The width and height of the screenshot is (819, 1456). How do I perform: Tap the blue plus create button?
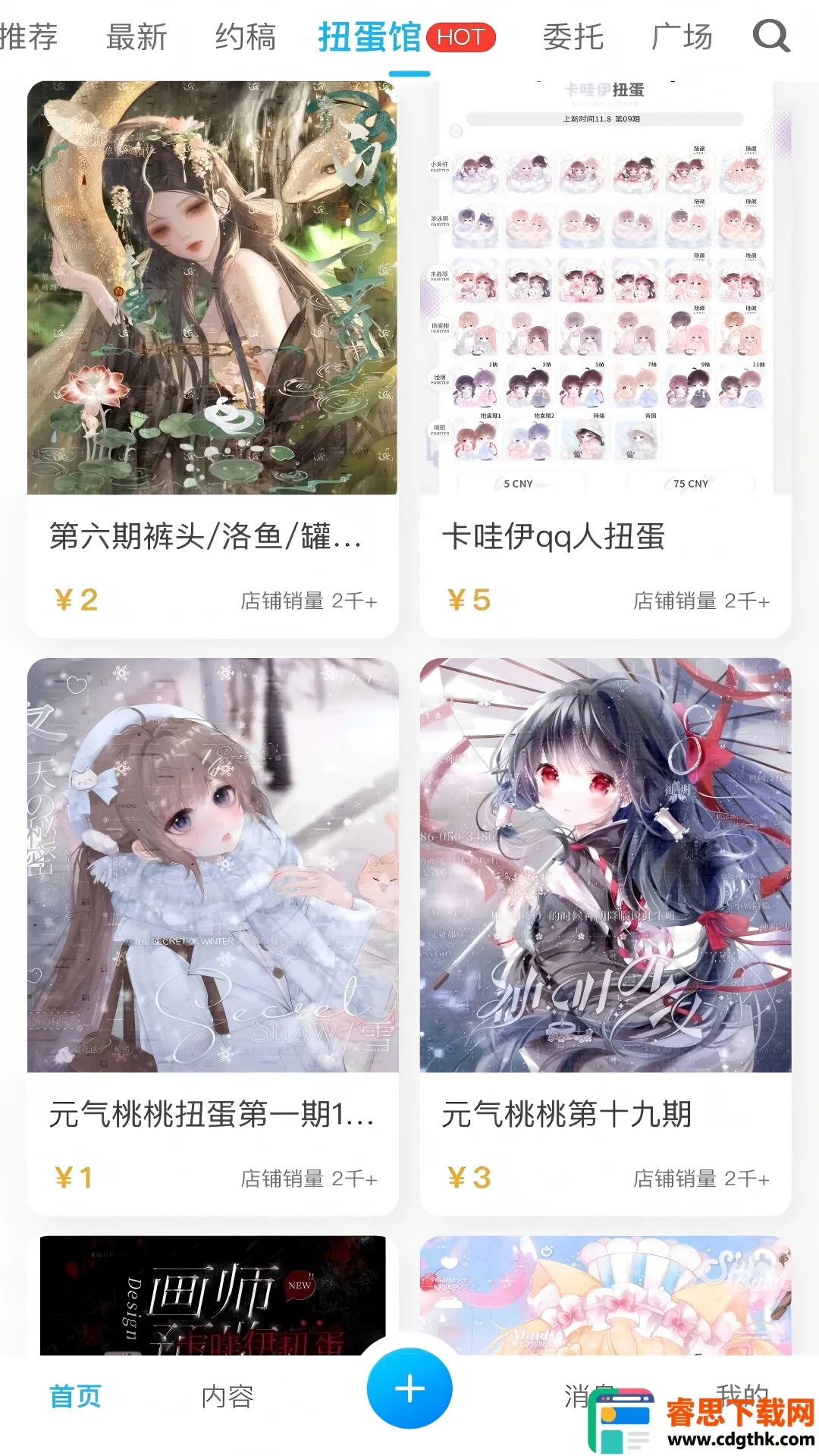[x=409, y=1389]
